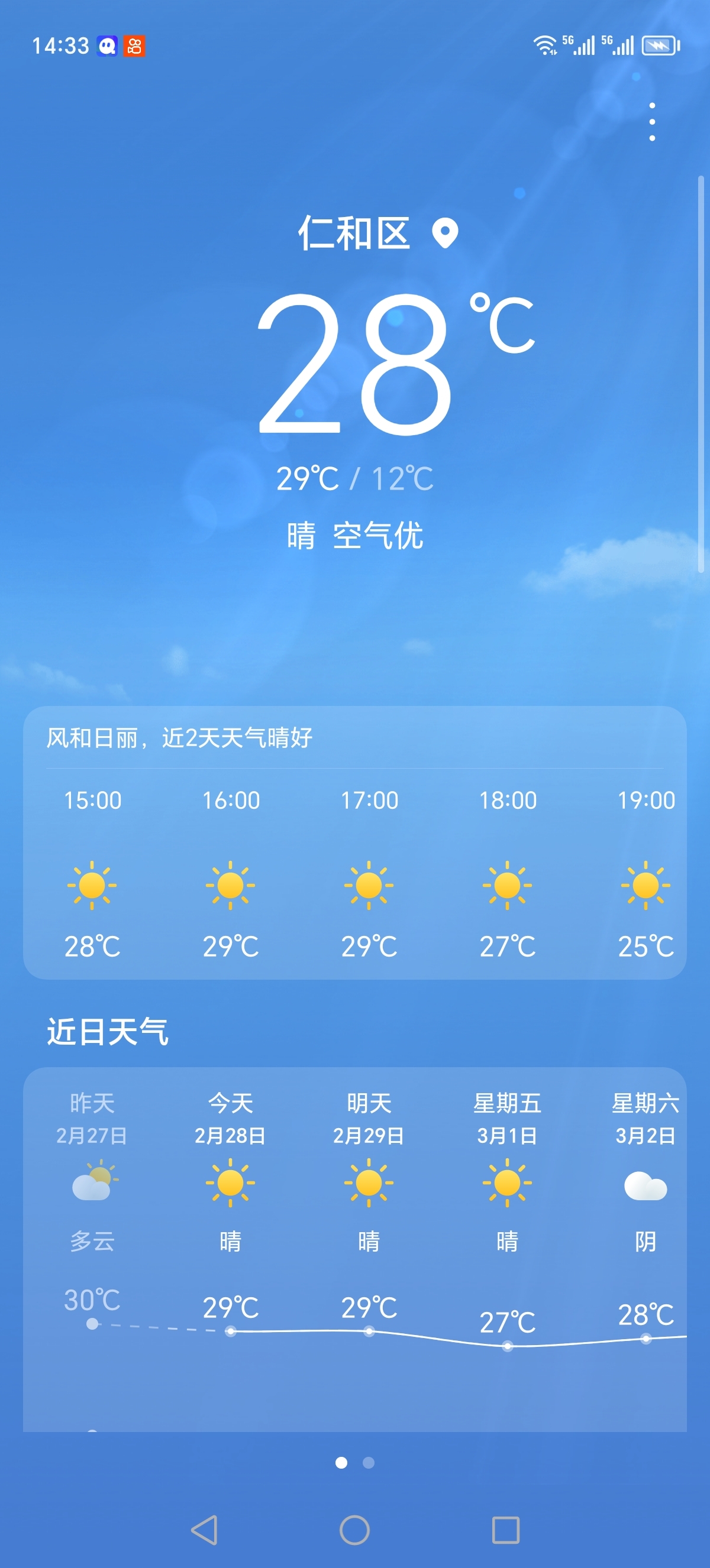Select tomorrow's forecast for 2月29日

click(x=369, y=1181)
